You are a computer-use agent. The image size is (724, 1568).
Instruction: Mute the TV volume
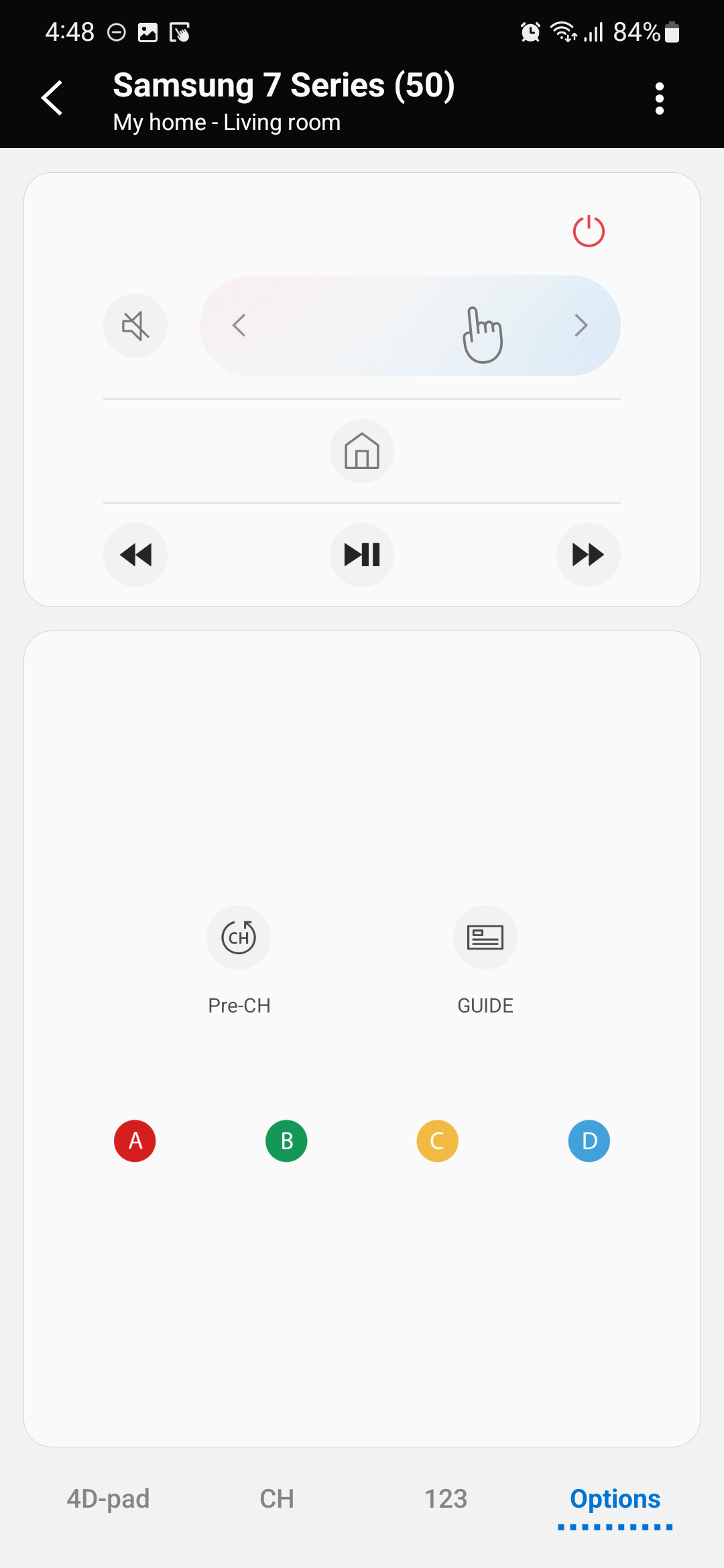[x=135, y=326]
